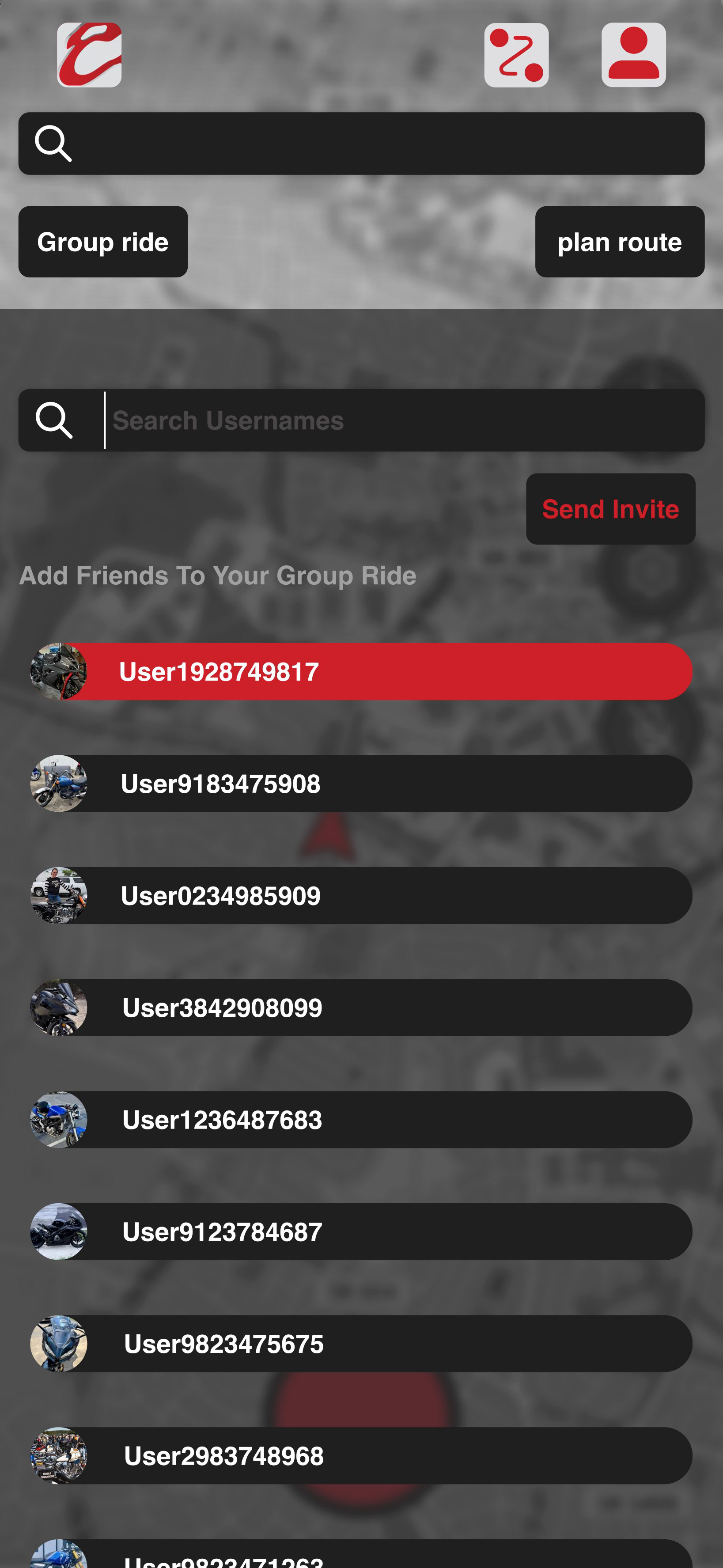Screen dimensions: 723x1568
Task: Add User9183475908 to the group ride
Action: point(361,784)
